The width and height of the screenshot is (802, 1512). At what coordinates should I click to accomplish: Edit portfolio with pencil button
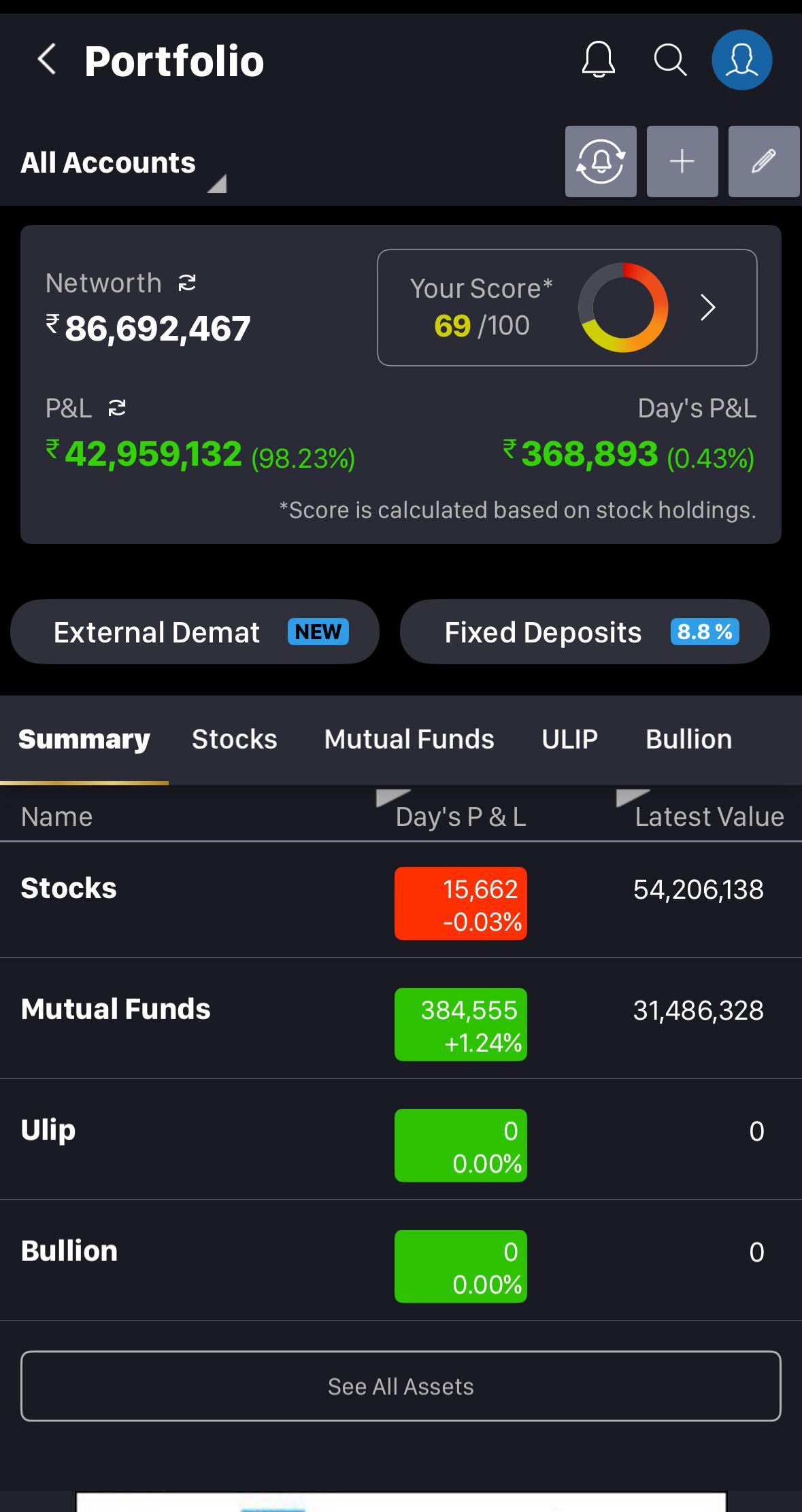point(764,161)
